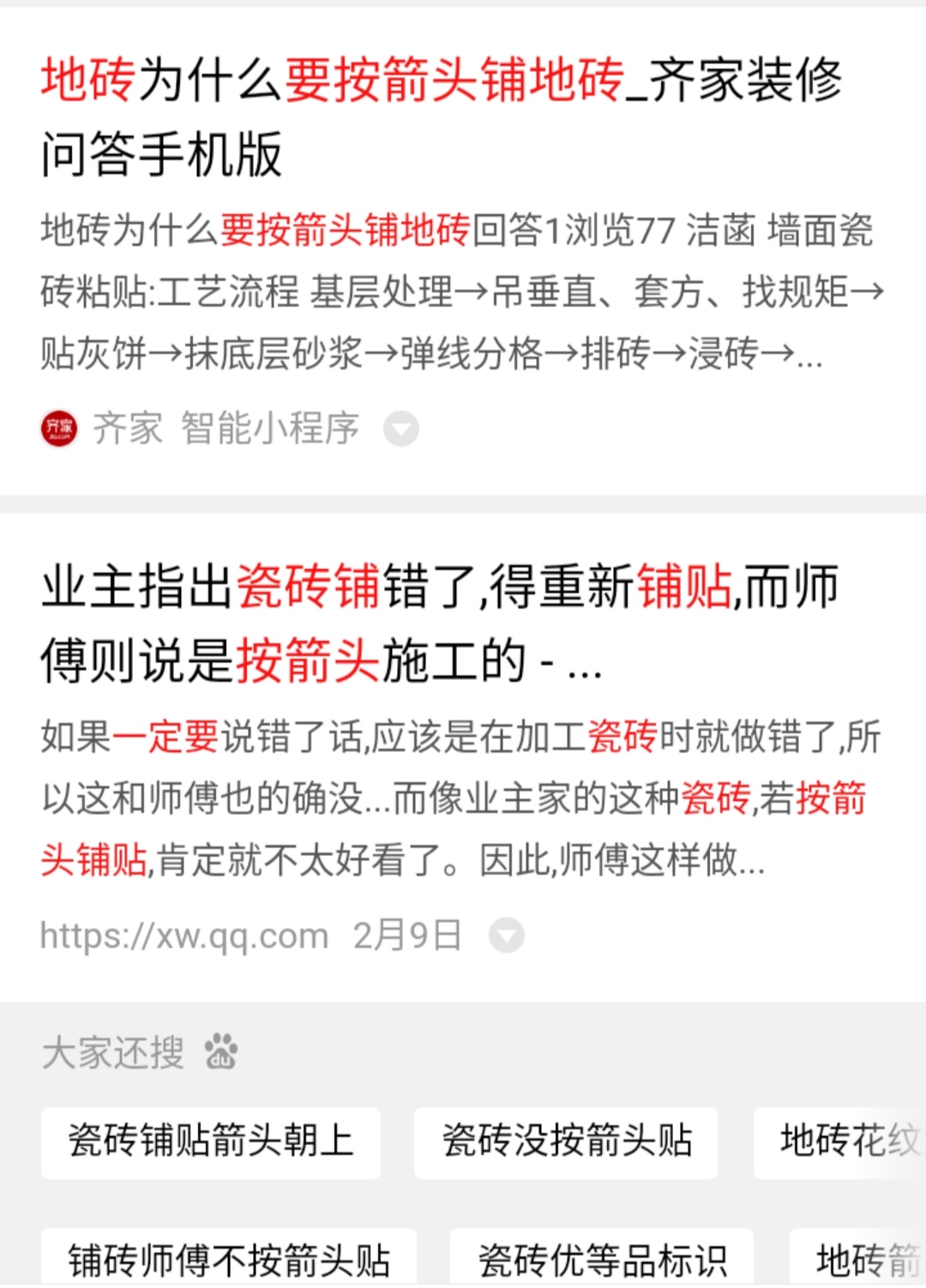
Task: Open the link https://xw.qq.com
Action: tap(183, 935)
